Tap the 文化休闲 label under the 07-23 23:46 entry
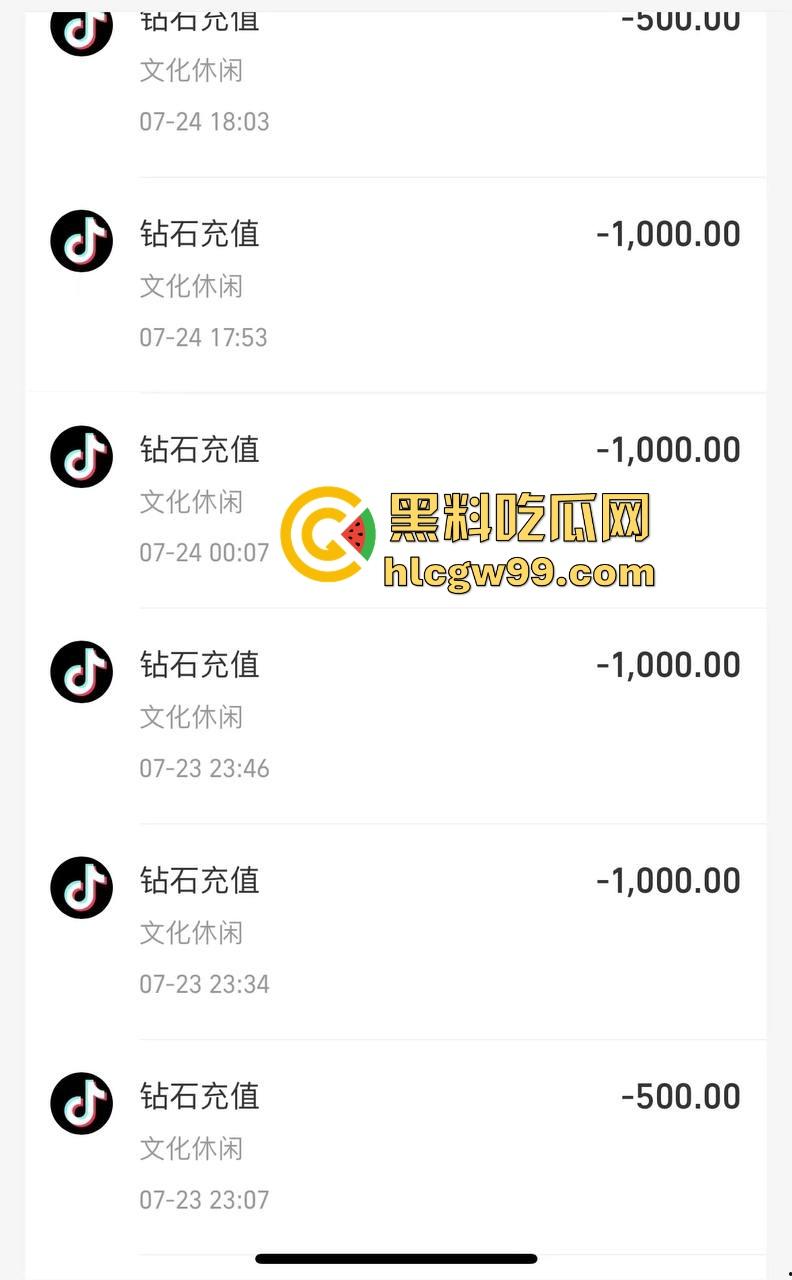 tap(192, 717)
